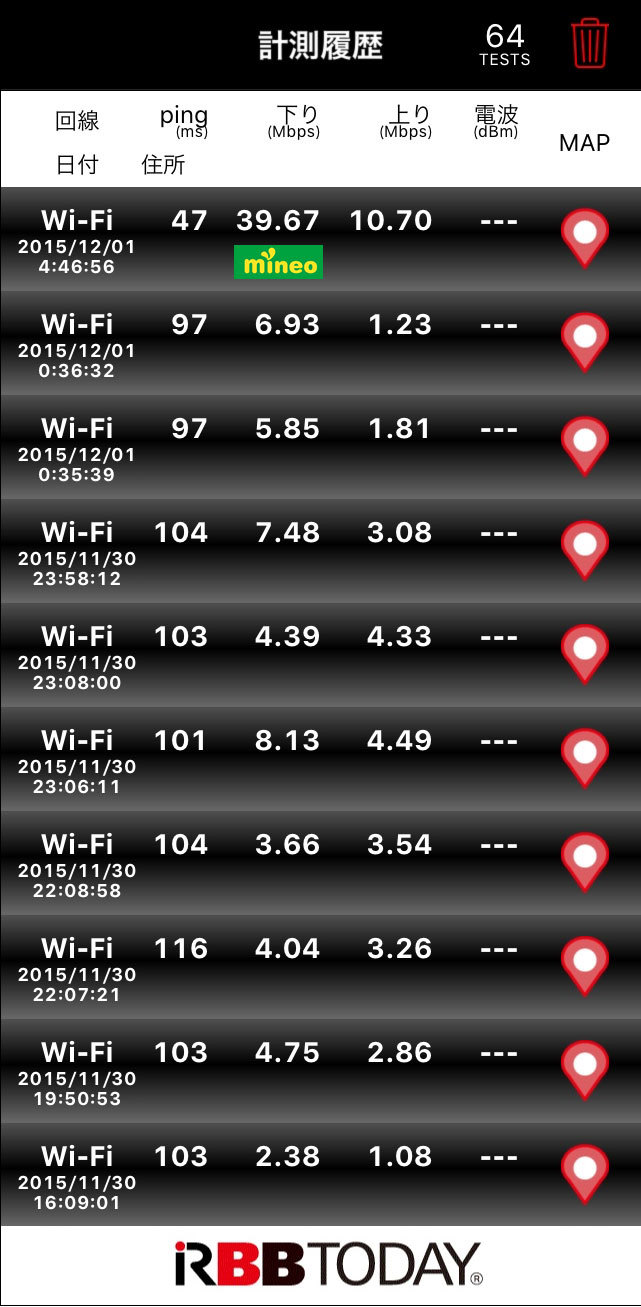This screenshot has width=641, height=1307.
Task: Show map location for 2015/12/01 0:36:32 test
Action: pos(585,340)
